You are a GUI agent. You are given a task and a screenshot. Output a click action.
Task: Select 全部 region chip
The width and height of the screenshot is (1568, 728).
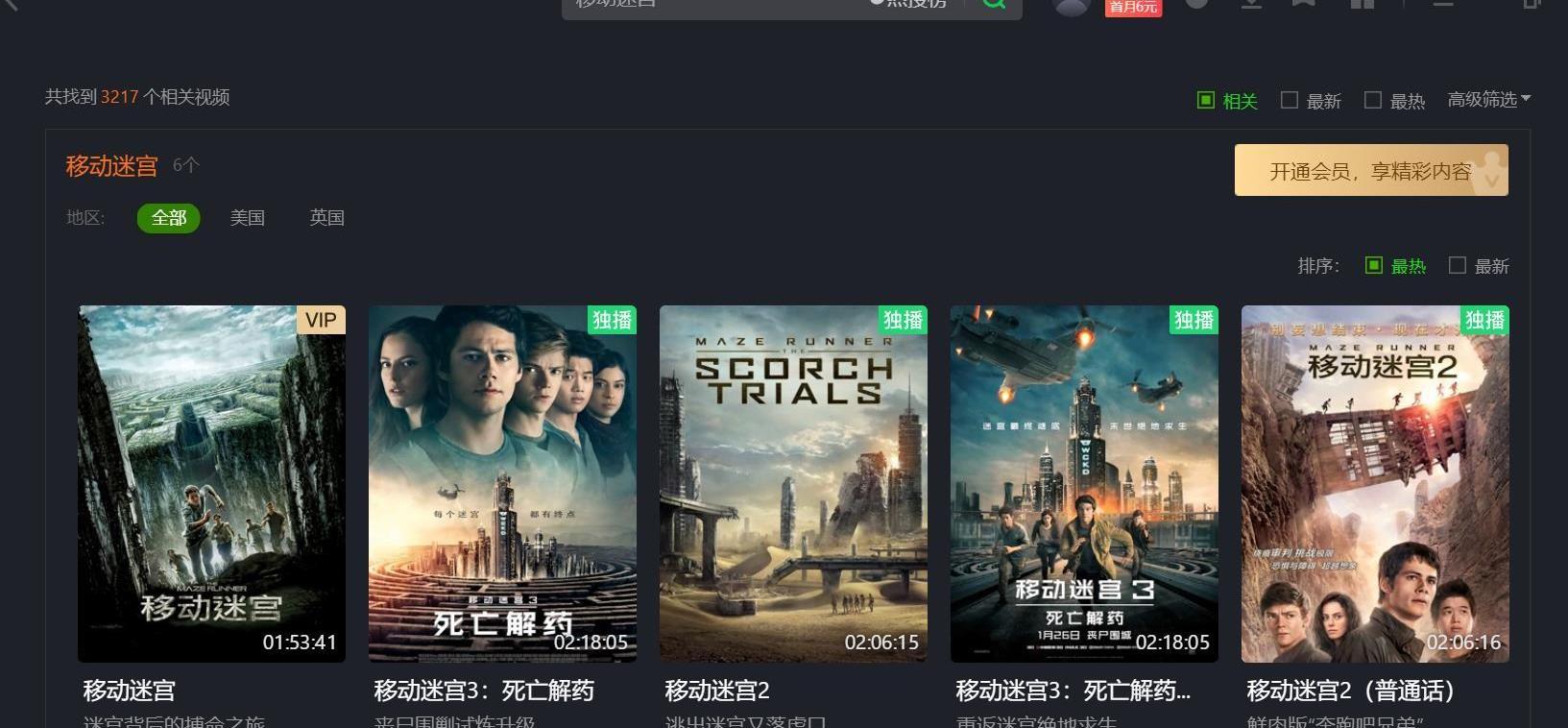click(x=168, y=218)
